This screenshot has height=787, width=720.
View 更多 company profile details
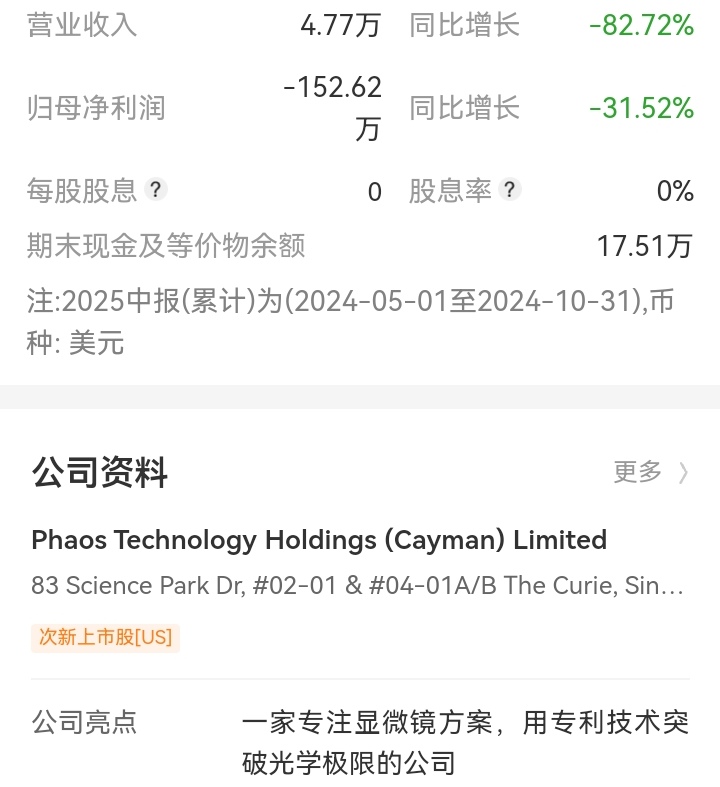point(650,472)
